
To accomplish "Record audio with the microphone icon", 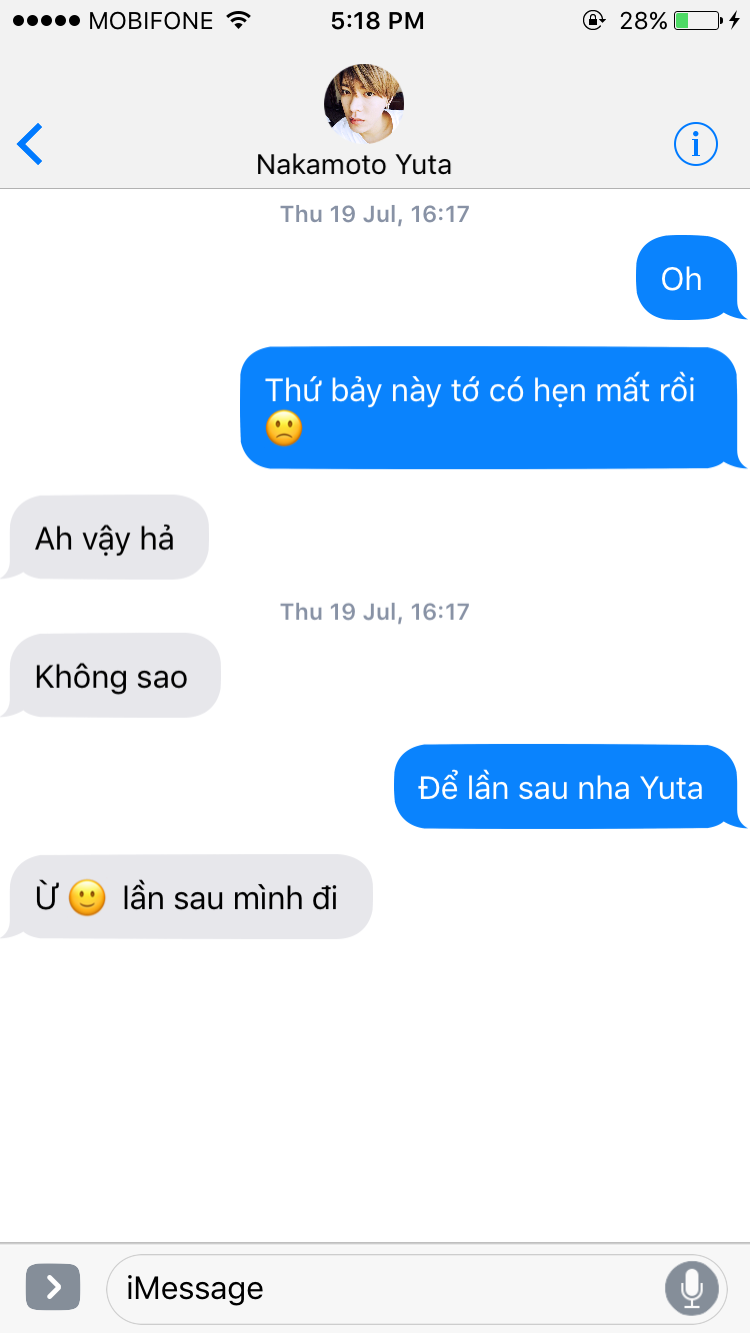I will point(692,1288).
